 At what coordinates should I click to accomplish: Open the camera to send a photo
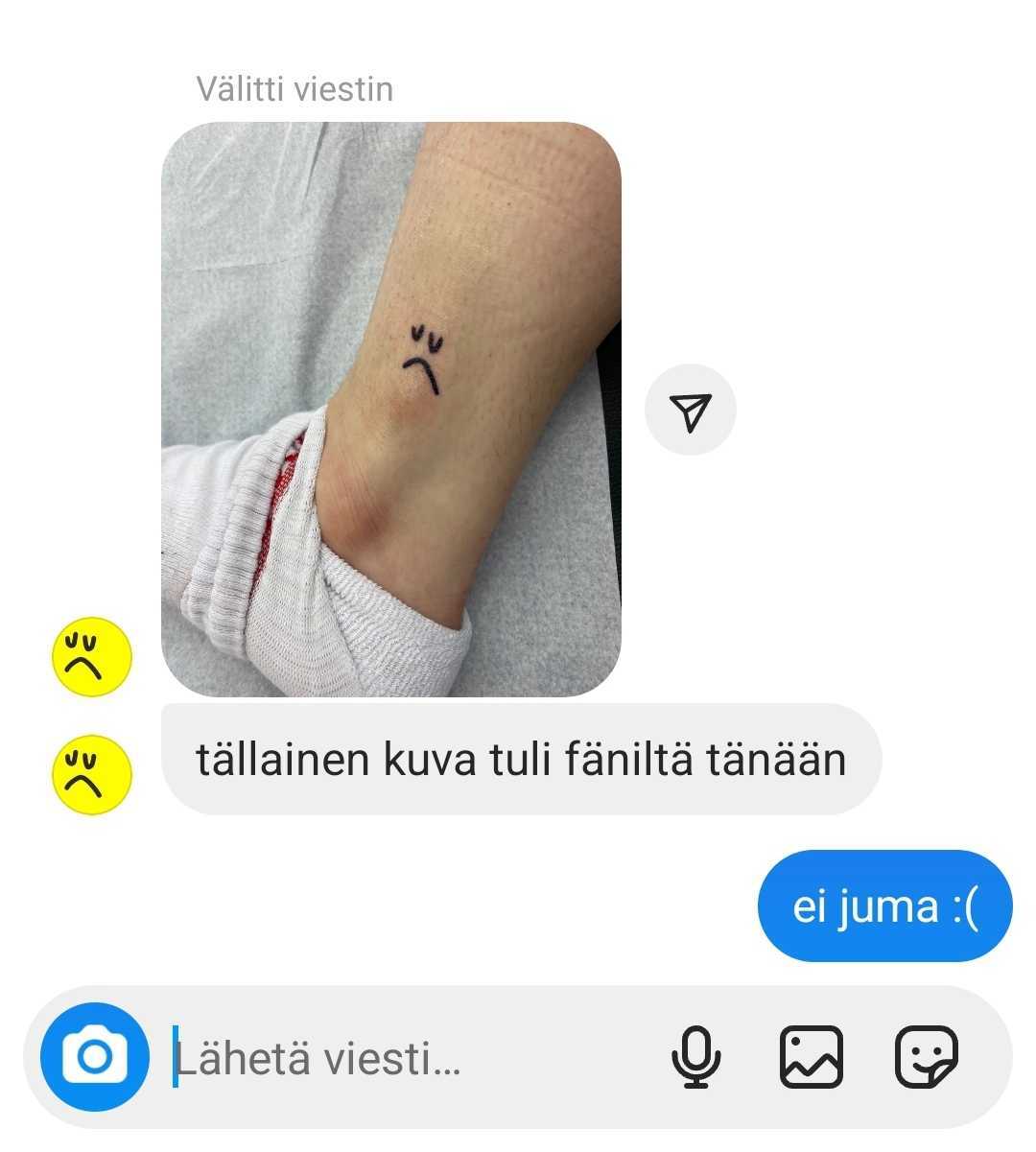pyautogui.click(x=94, y=1056)
